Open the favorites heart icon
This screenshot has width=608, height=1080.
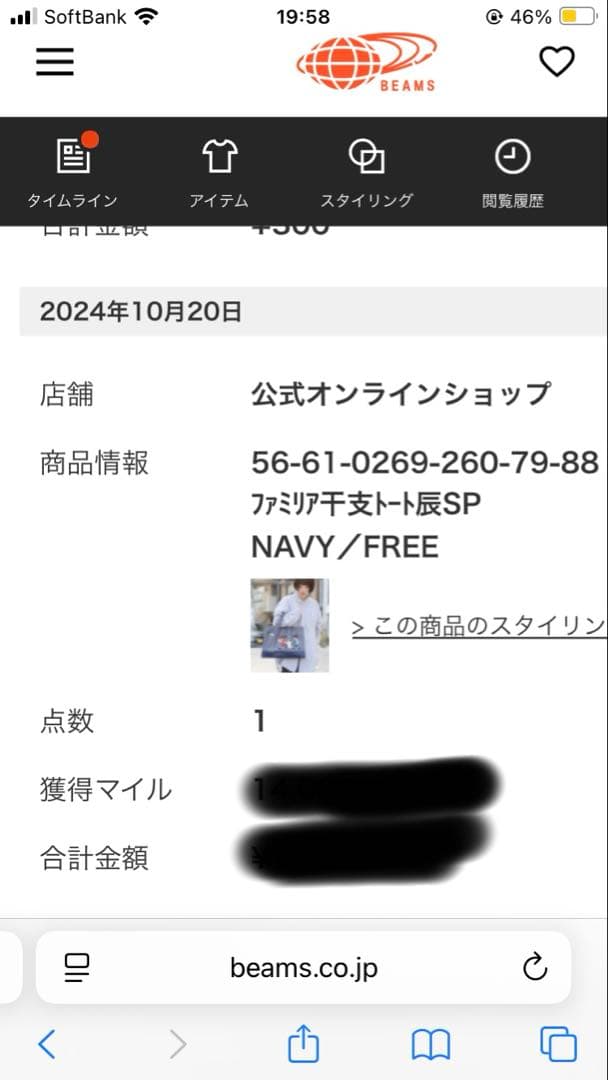(x=556, y=62)
